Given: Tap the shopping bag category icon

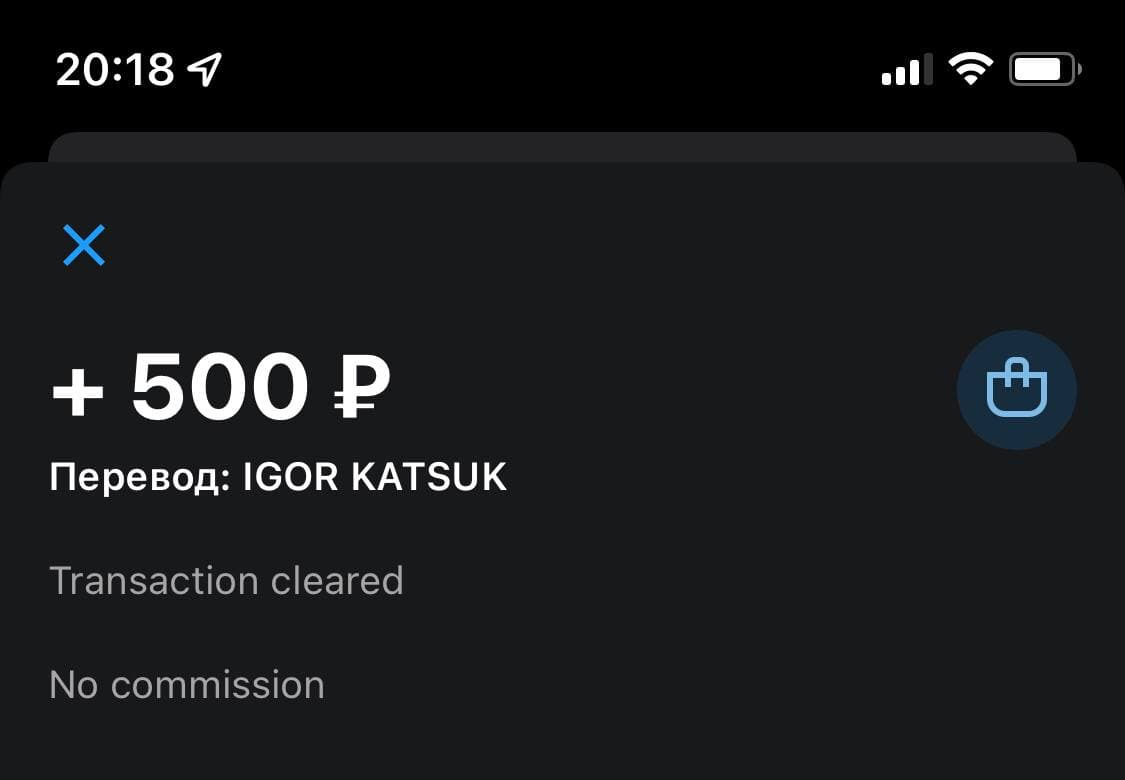Looking at the screenshot, I should pos(1016,390).
